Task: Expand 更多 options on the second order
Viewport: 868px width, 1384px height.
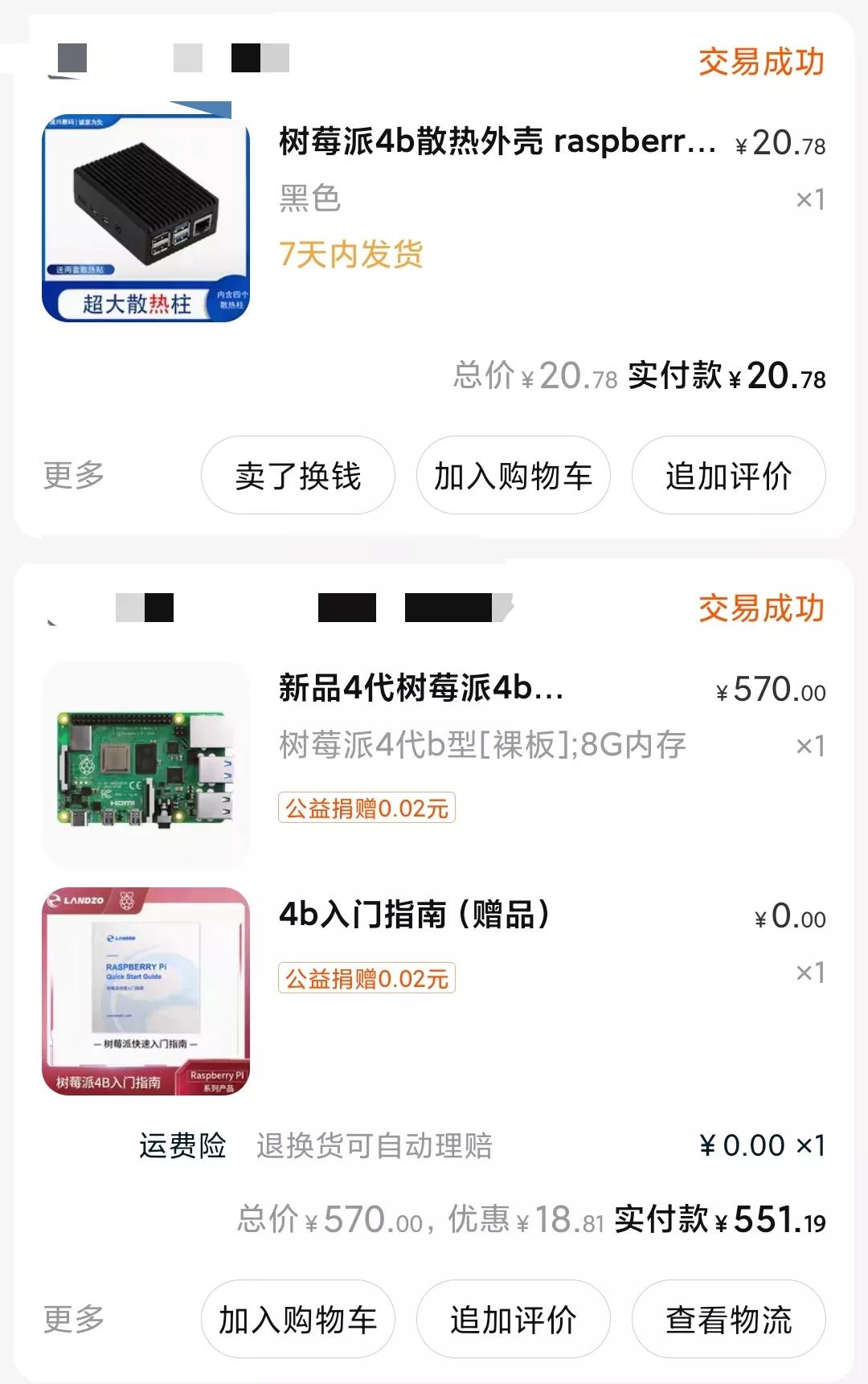Action: (74, 1318)
